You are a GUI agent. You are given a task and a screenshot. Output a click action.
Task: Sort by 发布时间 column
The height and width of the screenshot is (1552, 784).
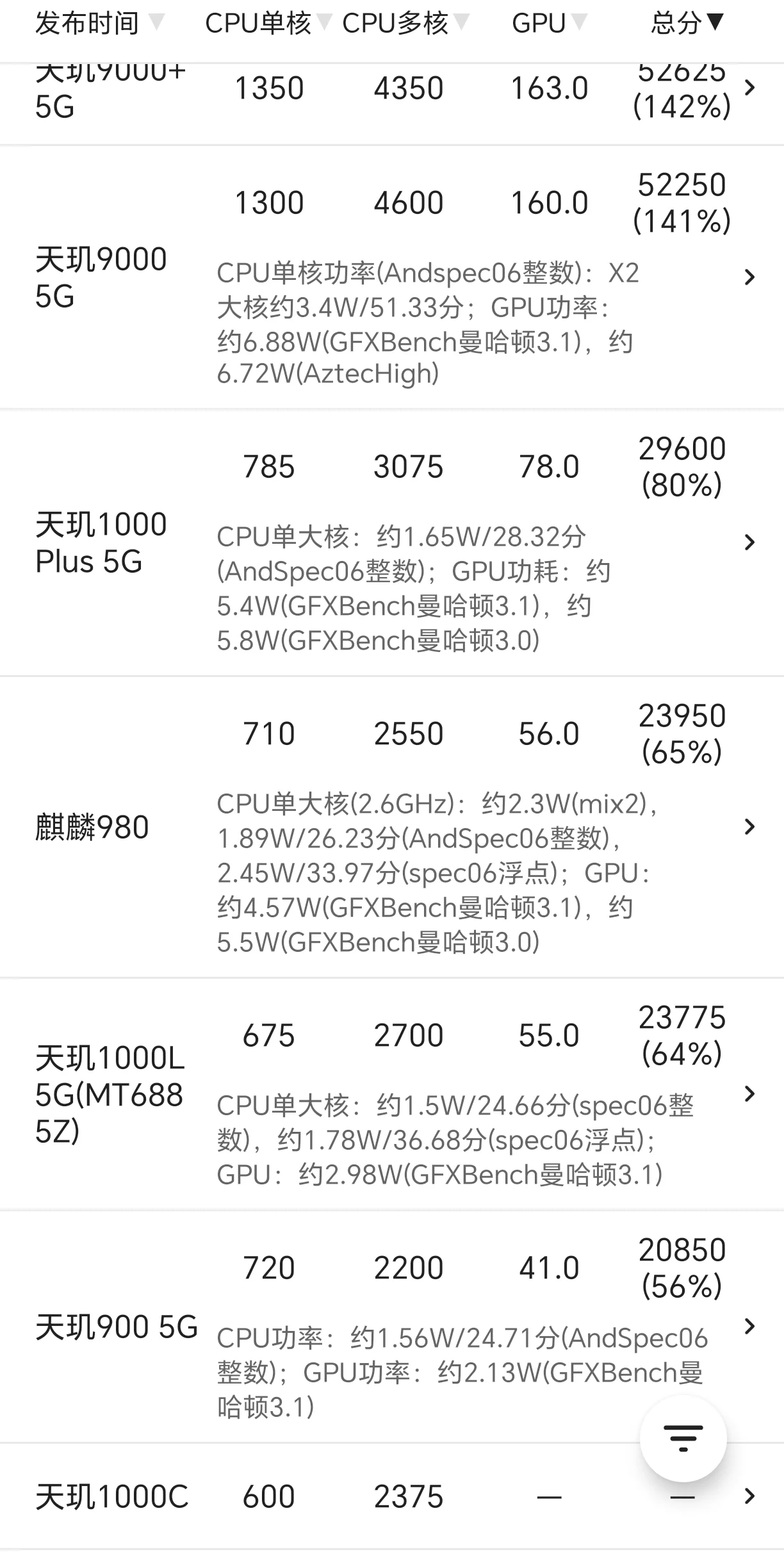coord(98,24)
